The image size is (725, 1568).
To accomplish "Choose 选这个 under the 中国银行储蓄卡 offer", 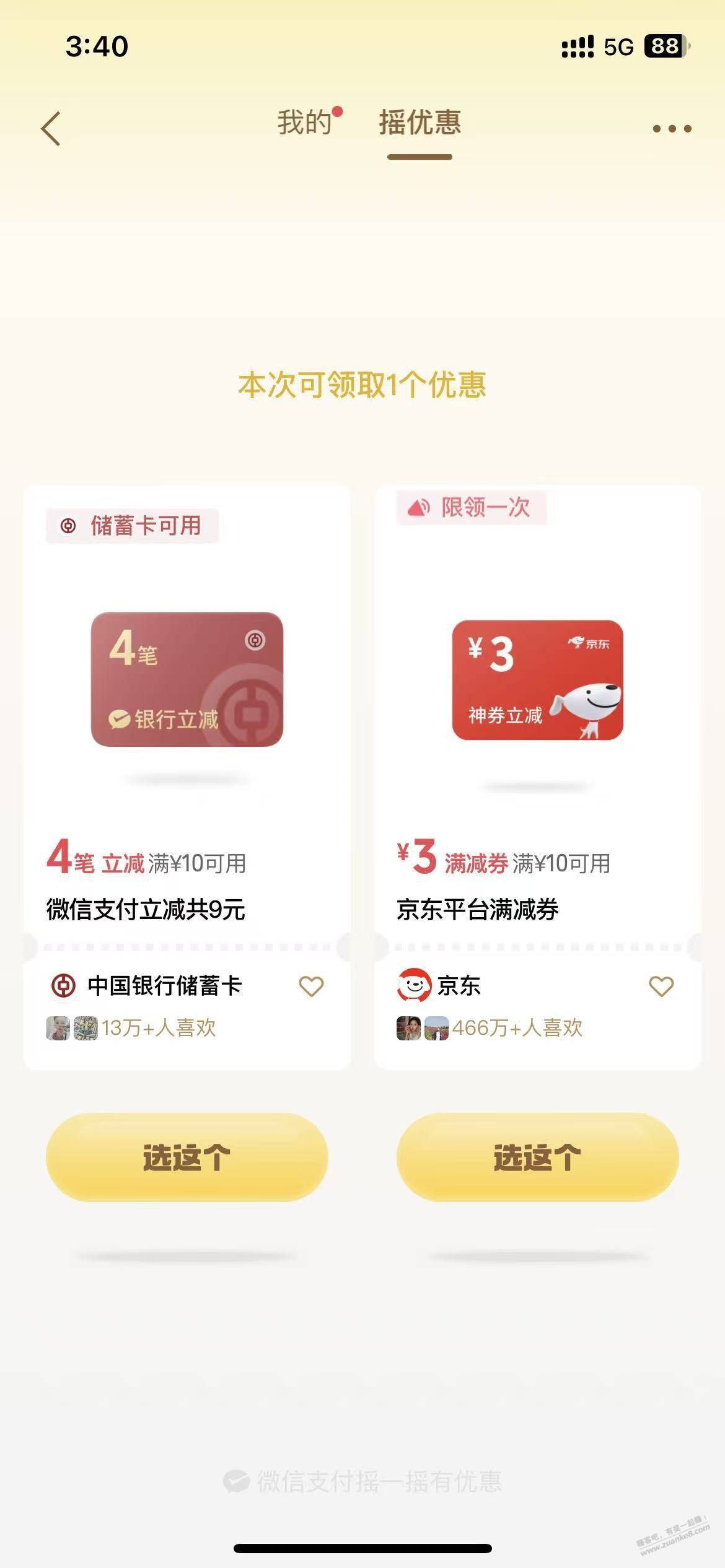I will [x=187, y=1157].
